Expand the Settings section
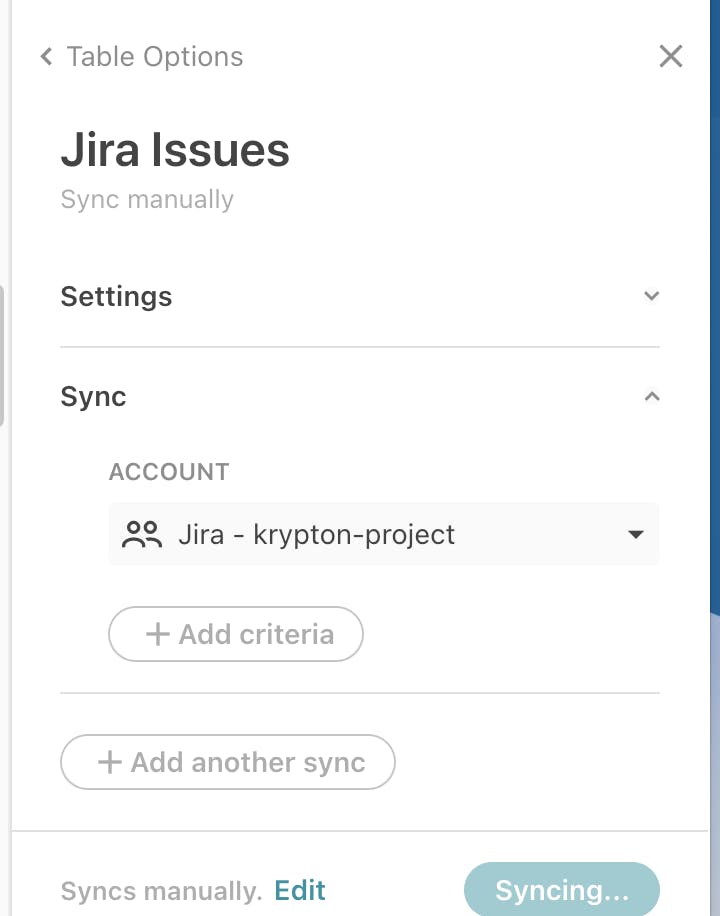Viewport: 720px width, 916px height. [x=651, y=296]
